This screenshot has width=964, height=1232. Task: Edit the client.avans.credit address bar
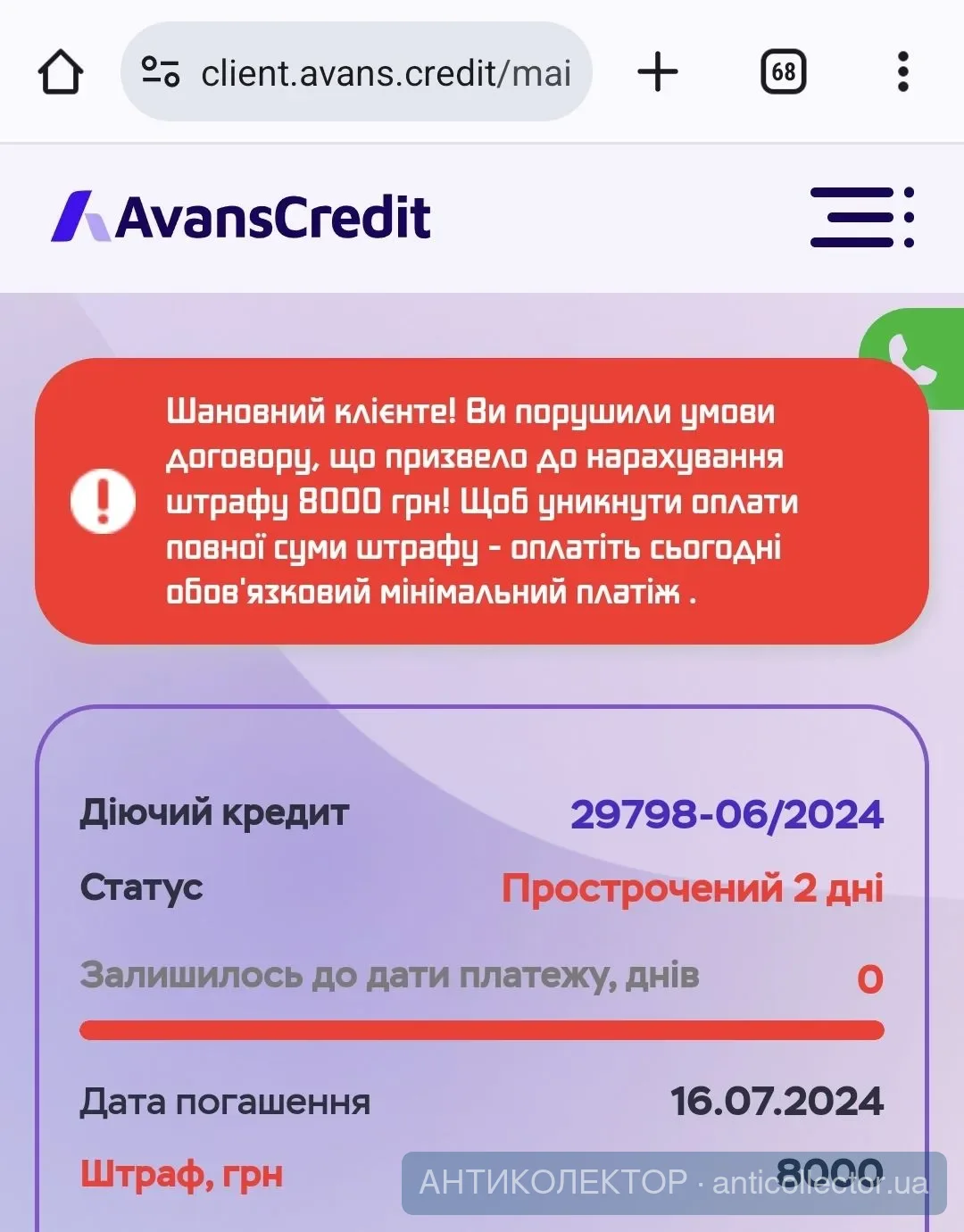pos(384,72)
